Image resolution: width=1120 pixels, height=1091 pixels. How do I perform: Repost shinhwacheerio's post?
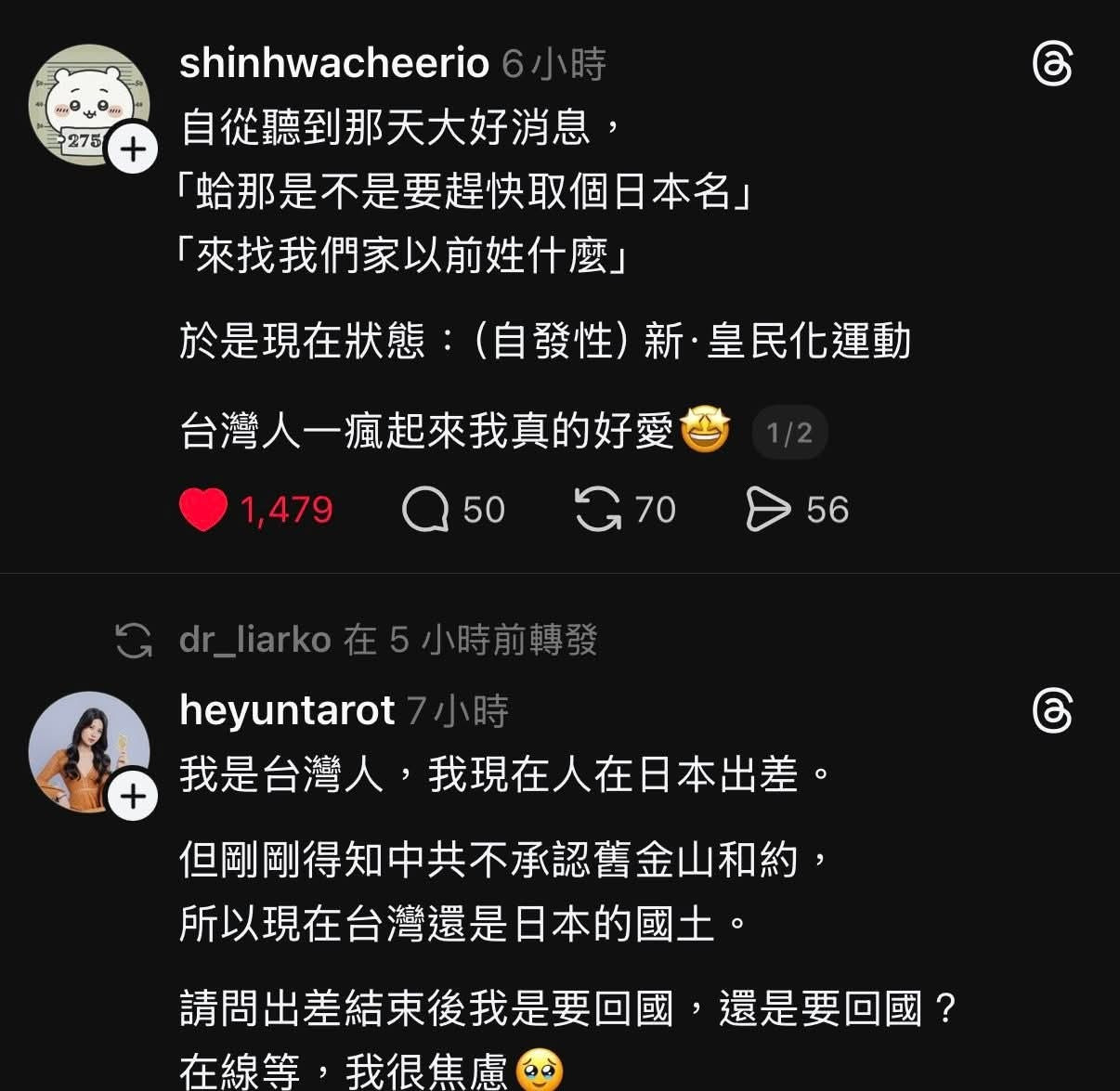point(598,510)
